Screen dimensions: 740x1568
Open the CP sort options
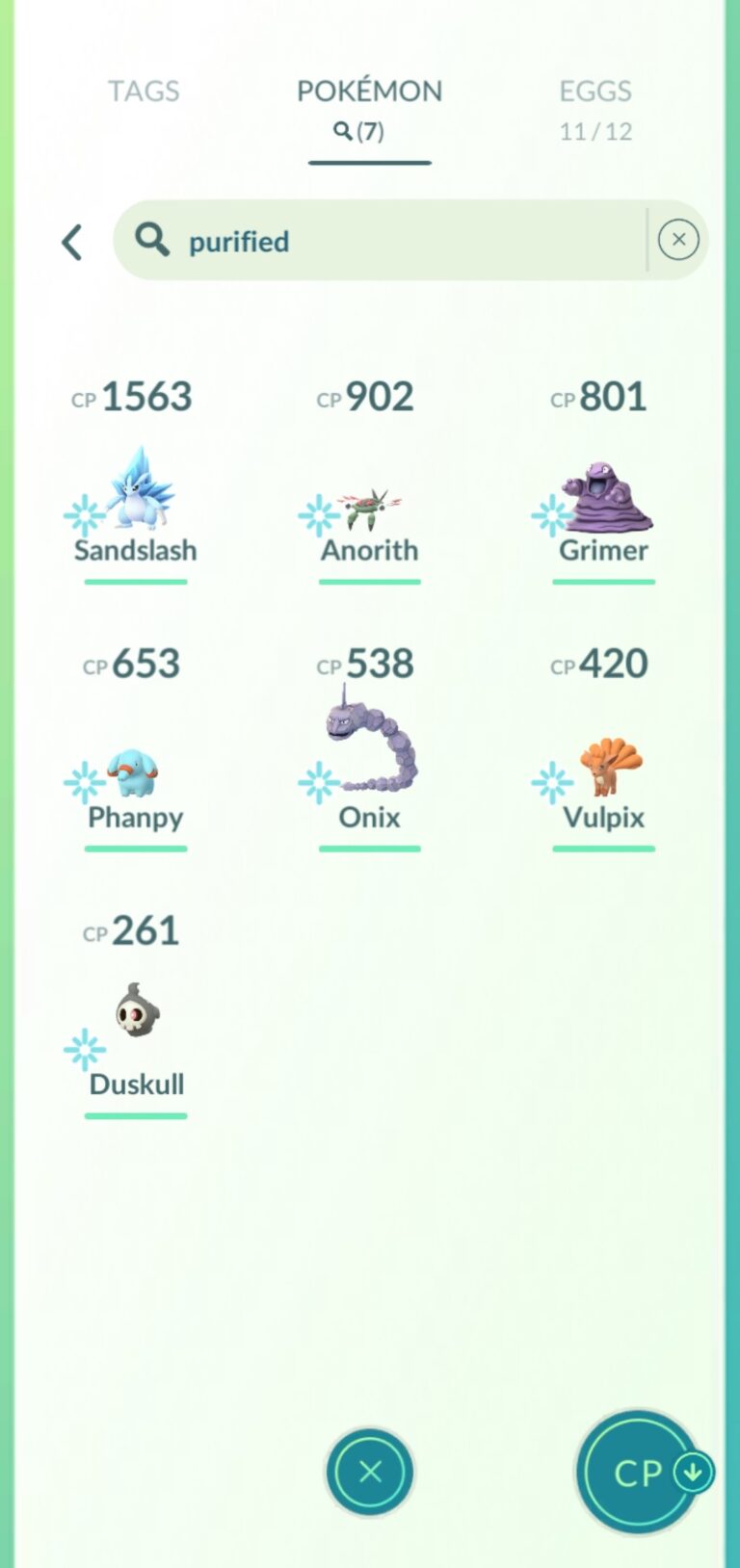pos(635,1472)
